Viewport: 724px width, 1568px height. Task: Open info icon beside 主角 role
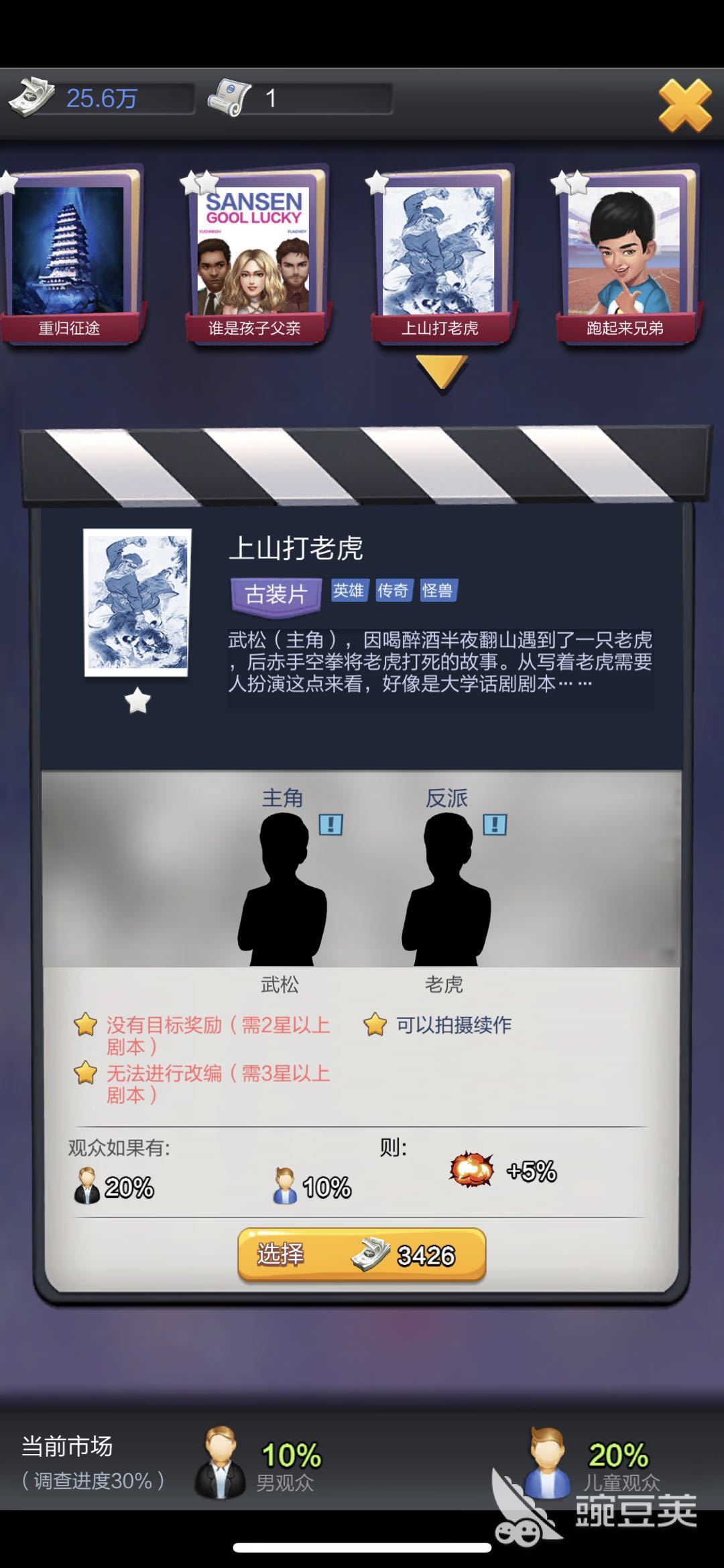330,824
